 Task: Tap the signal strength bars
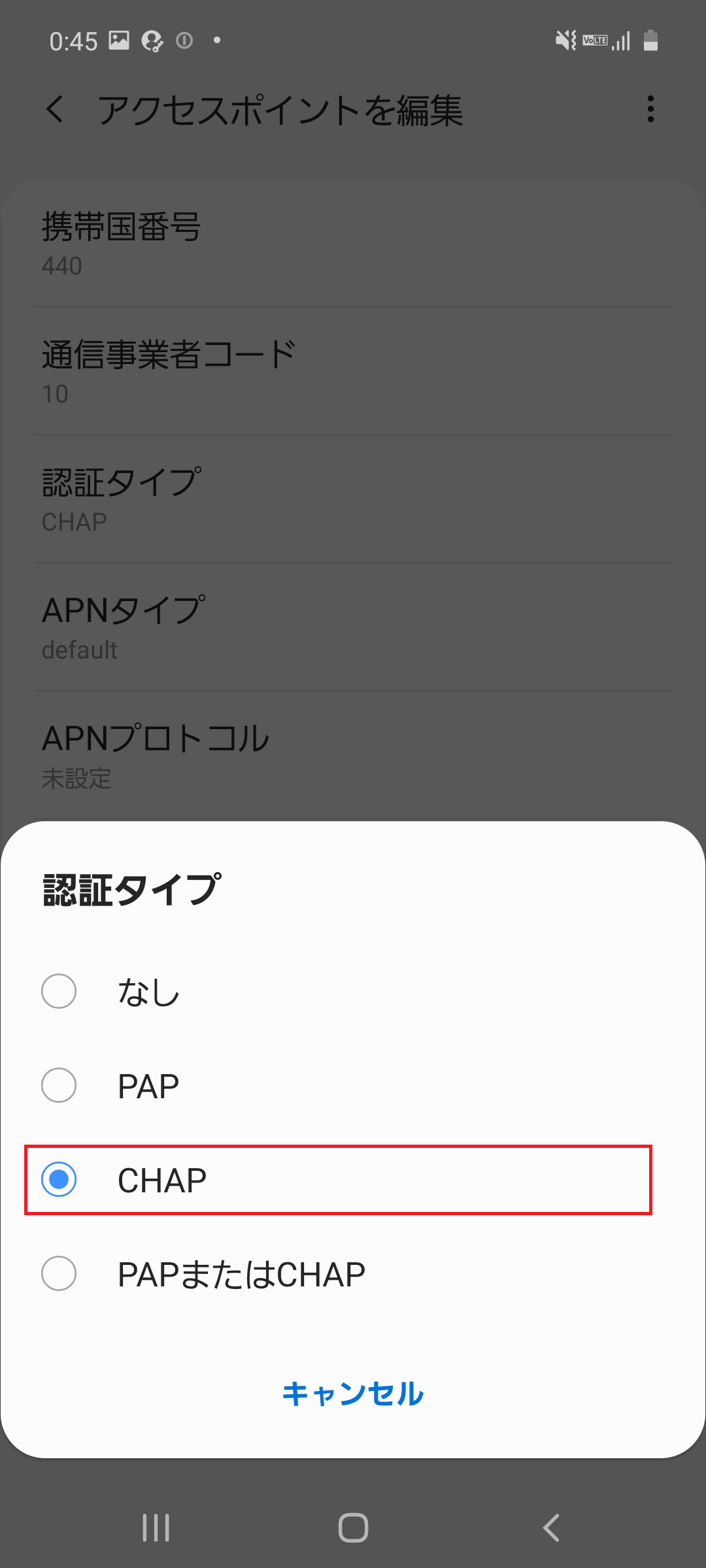click(x=621, y=41)
